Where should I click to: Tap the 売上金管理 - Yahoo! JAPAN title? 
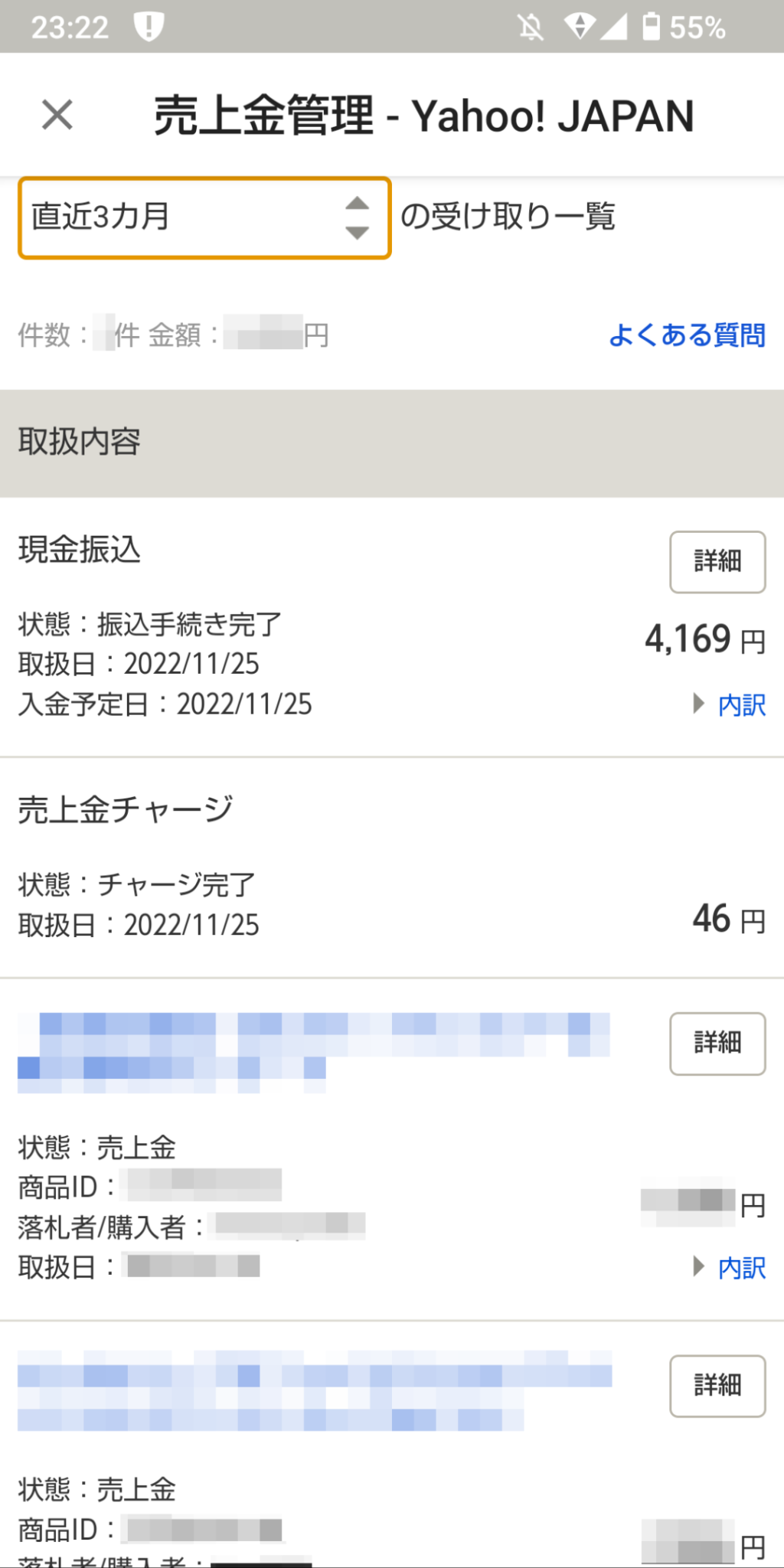pyautogui.click(x=422, y=116)
